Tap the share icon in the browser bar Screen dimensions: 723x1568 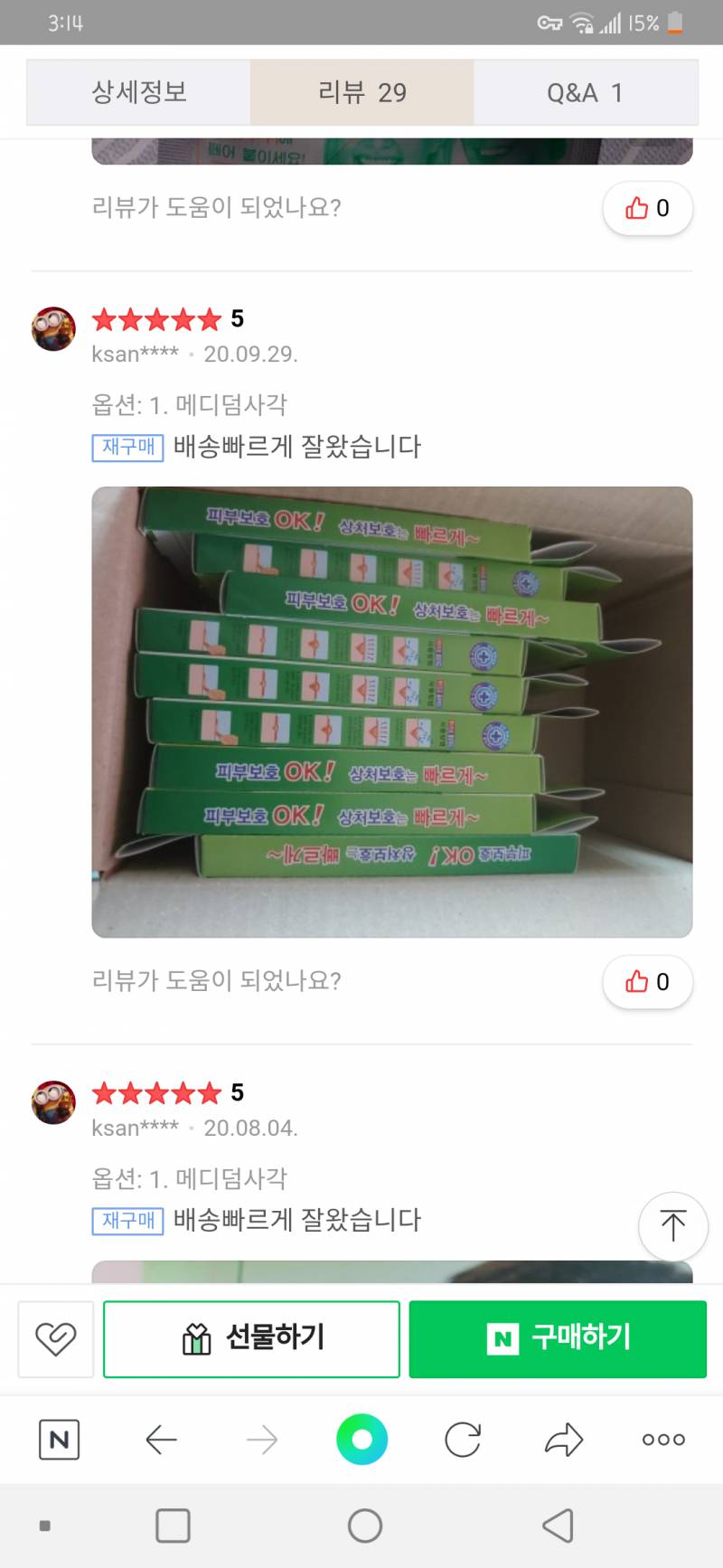tap(562, 1440)
